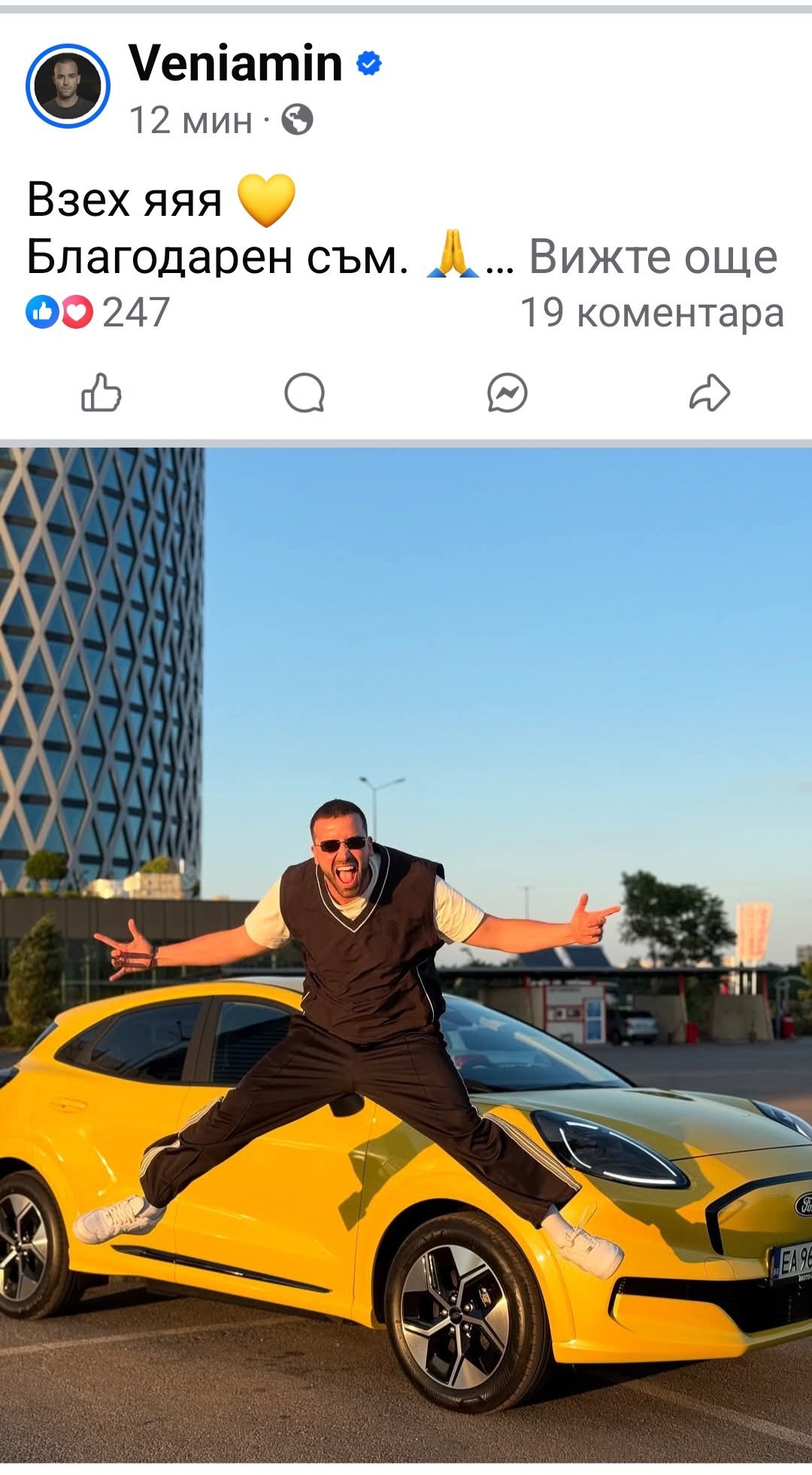Image resolution: width=812 pixels, height=1475 pixels.
Task: Expand post text via Вижте още
Action: (x=653, y=256)
